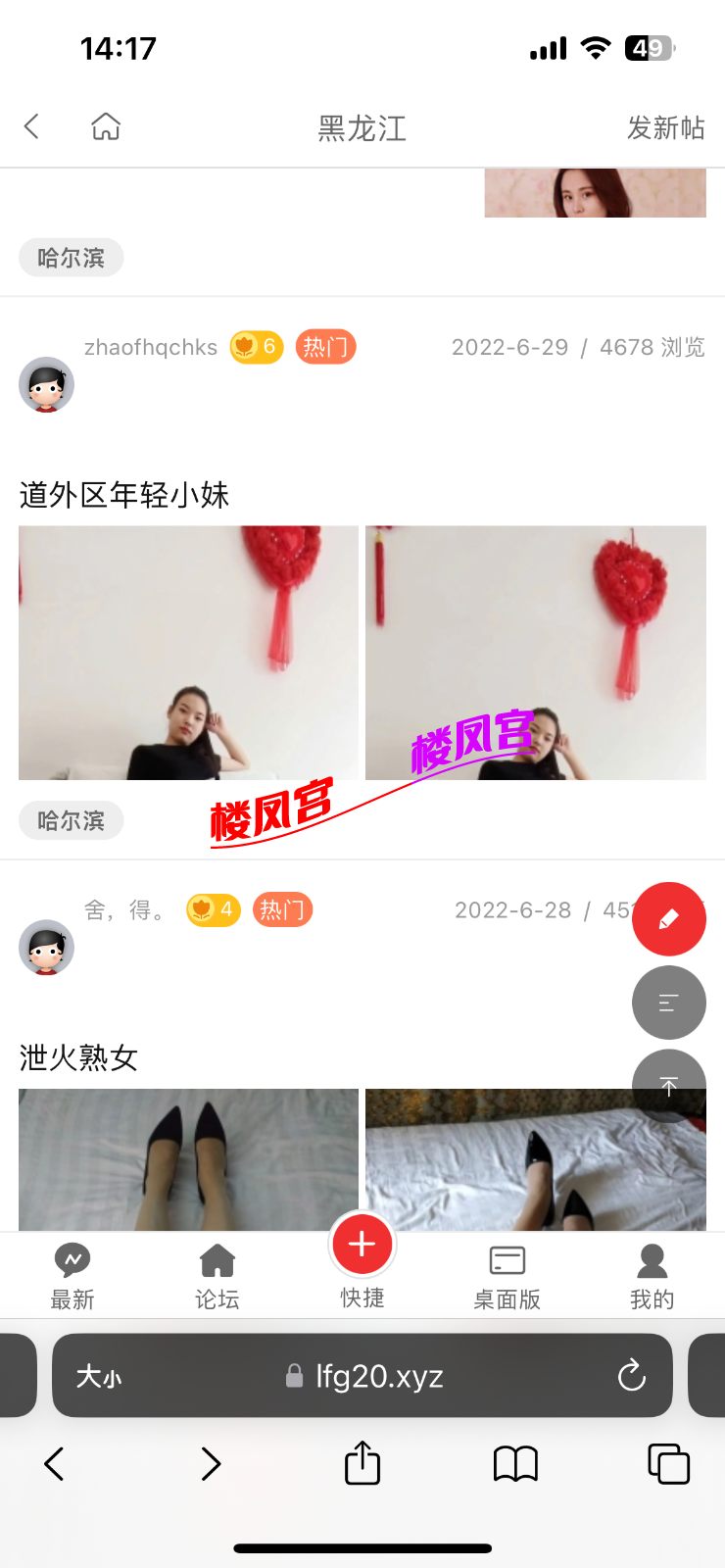Switch to 桌面版 desktop view

click(507, 1276)
